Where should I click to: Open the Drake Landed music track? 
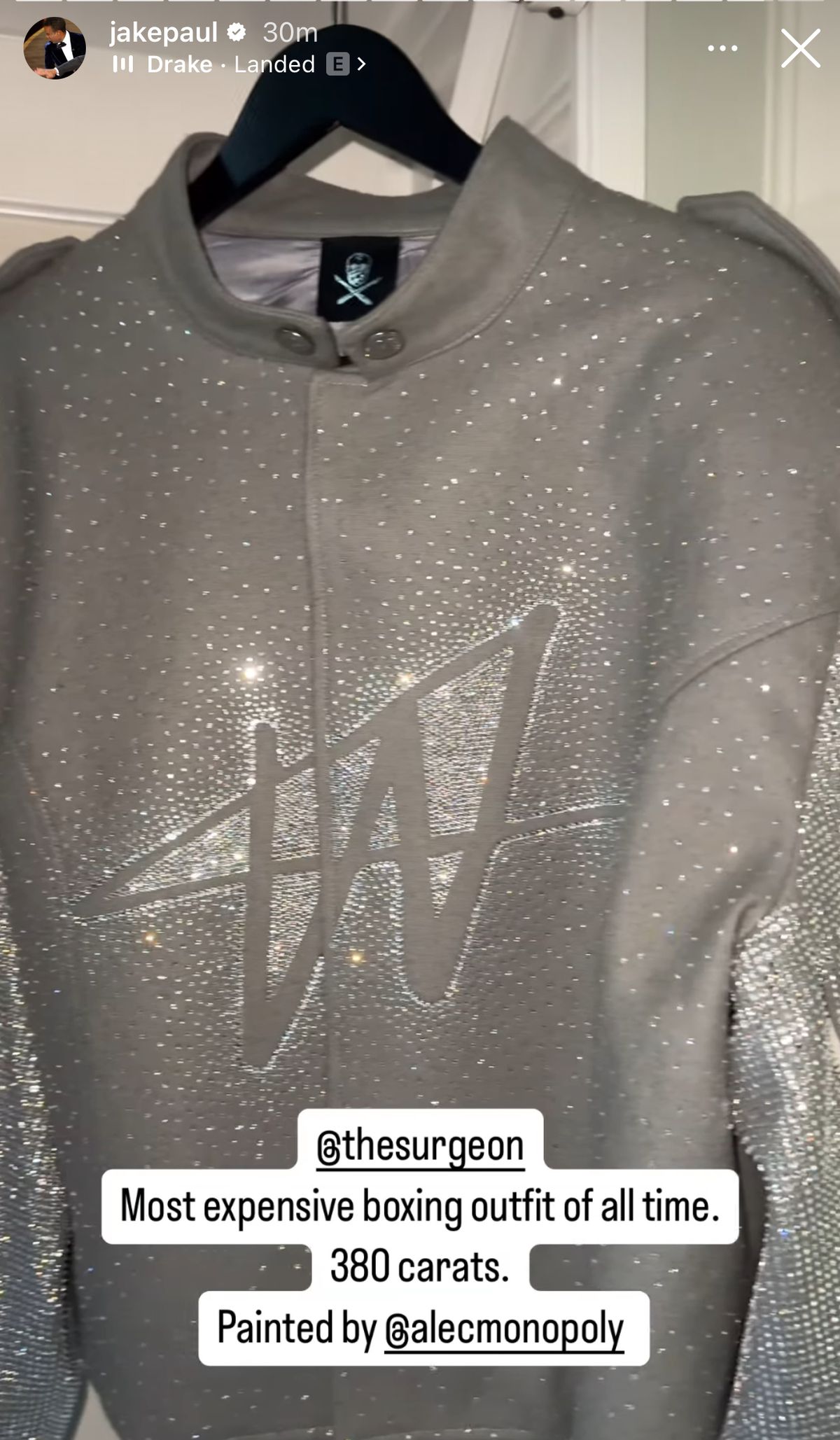click(238, 65)
